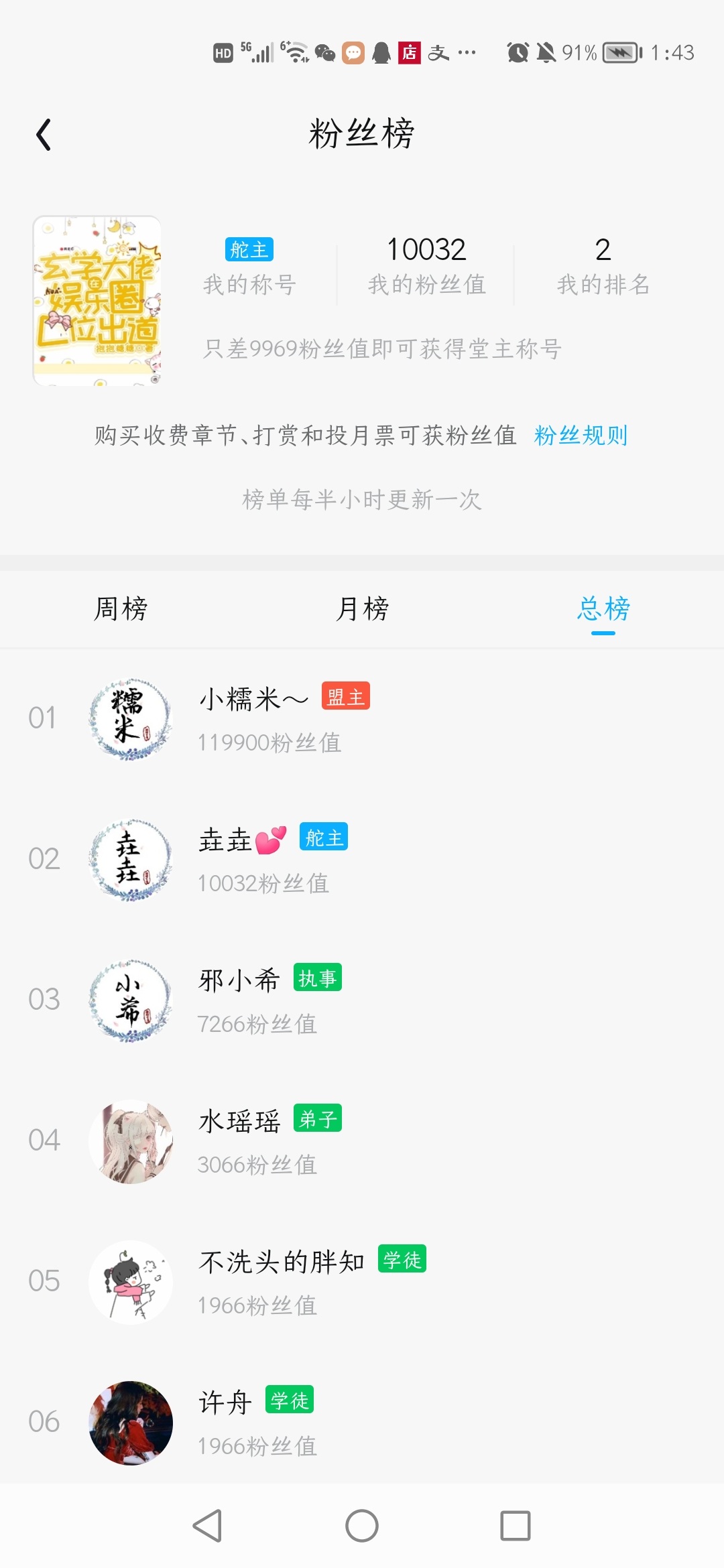Select the 总榜 tab
Image resolution: width=724 pixels, height=1568 pixels.
[x=603, y=609]
